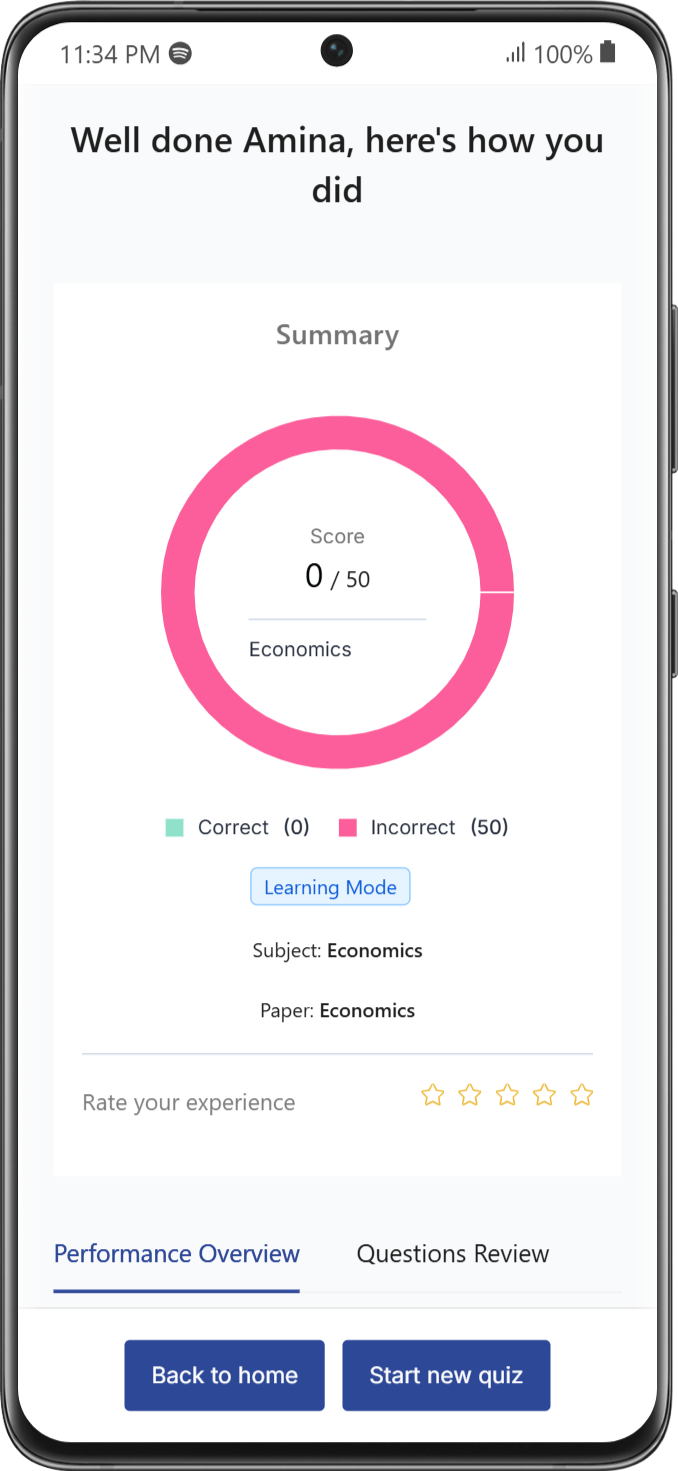Start a new quiz
The image size is (678, 1471).
click(x=446, y=1375)
